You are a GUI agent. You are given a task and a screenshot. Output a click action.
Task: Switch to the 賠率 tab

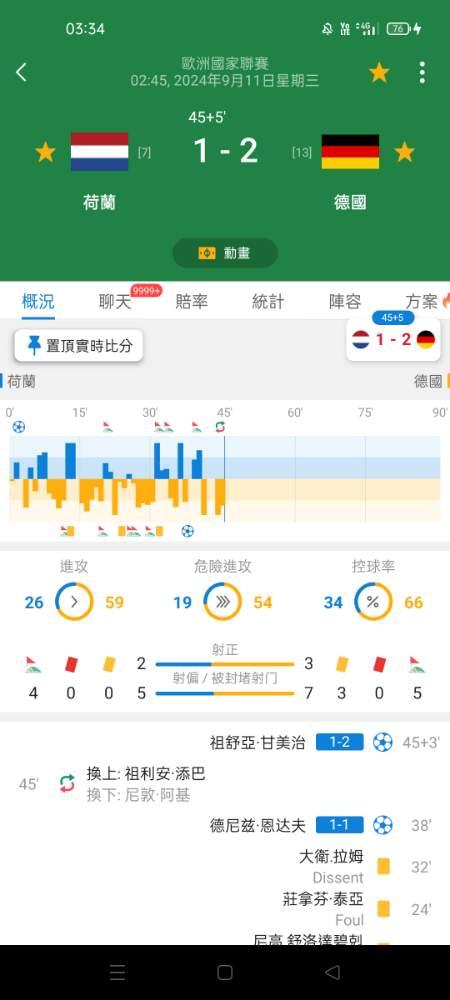click(192, 302)
